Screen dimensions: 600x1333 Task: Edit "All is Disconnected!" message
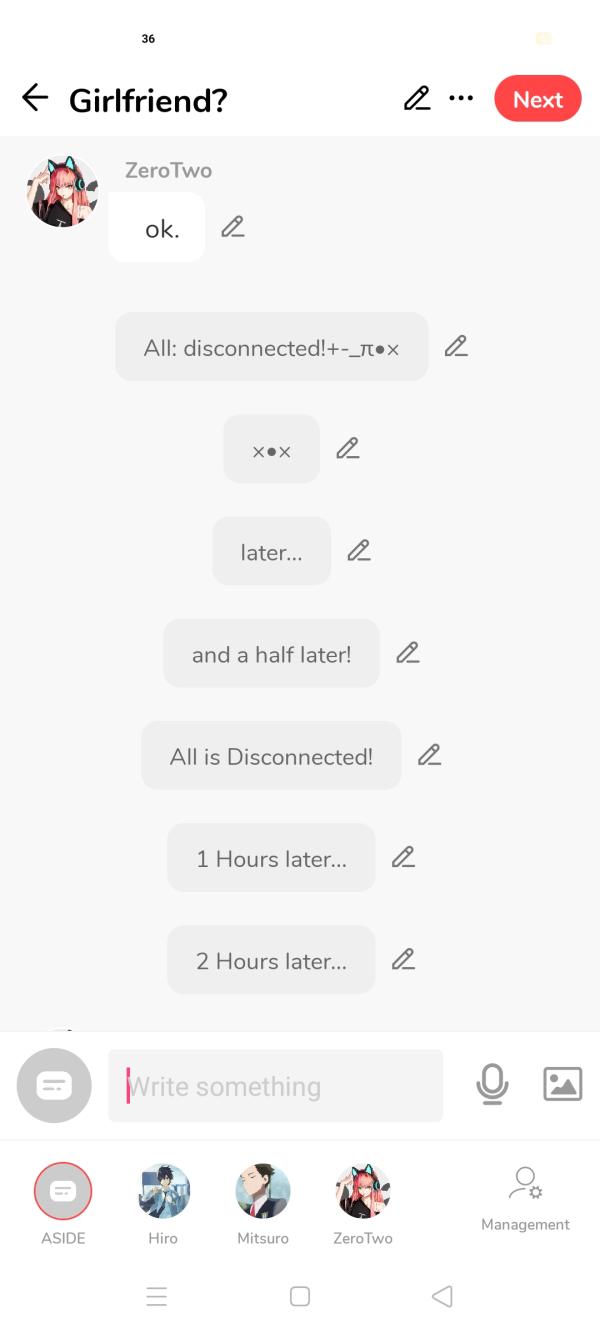pyautogui.click(x=429, y=755)
